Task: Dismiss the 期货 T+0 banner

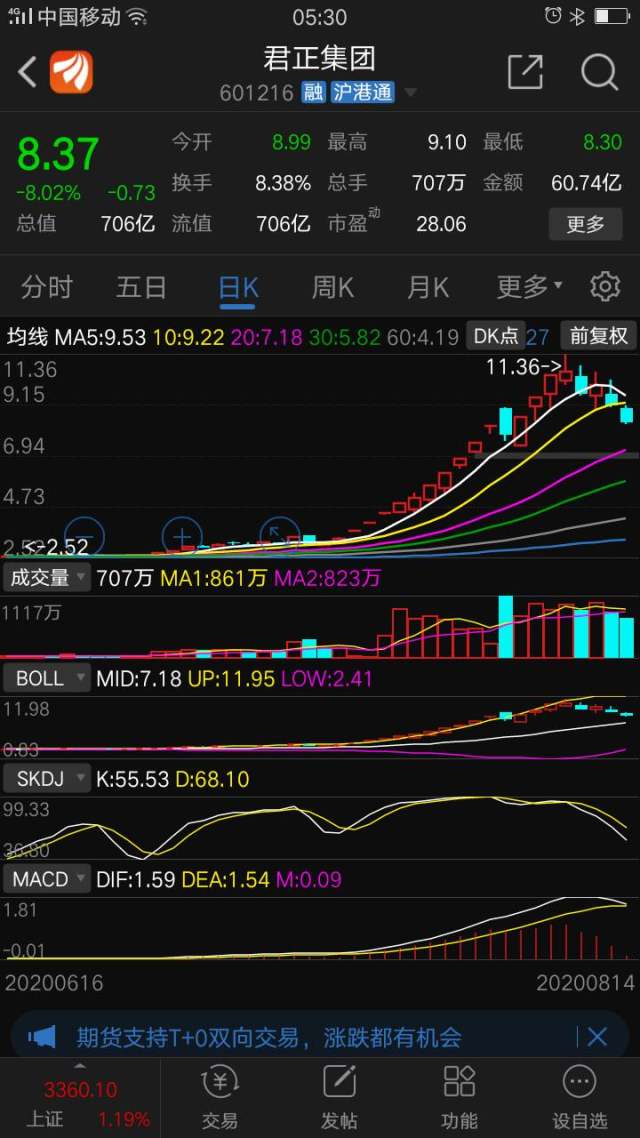Action: (x=597, y=1037)
